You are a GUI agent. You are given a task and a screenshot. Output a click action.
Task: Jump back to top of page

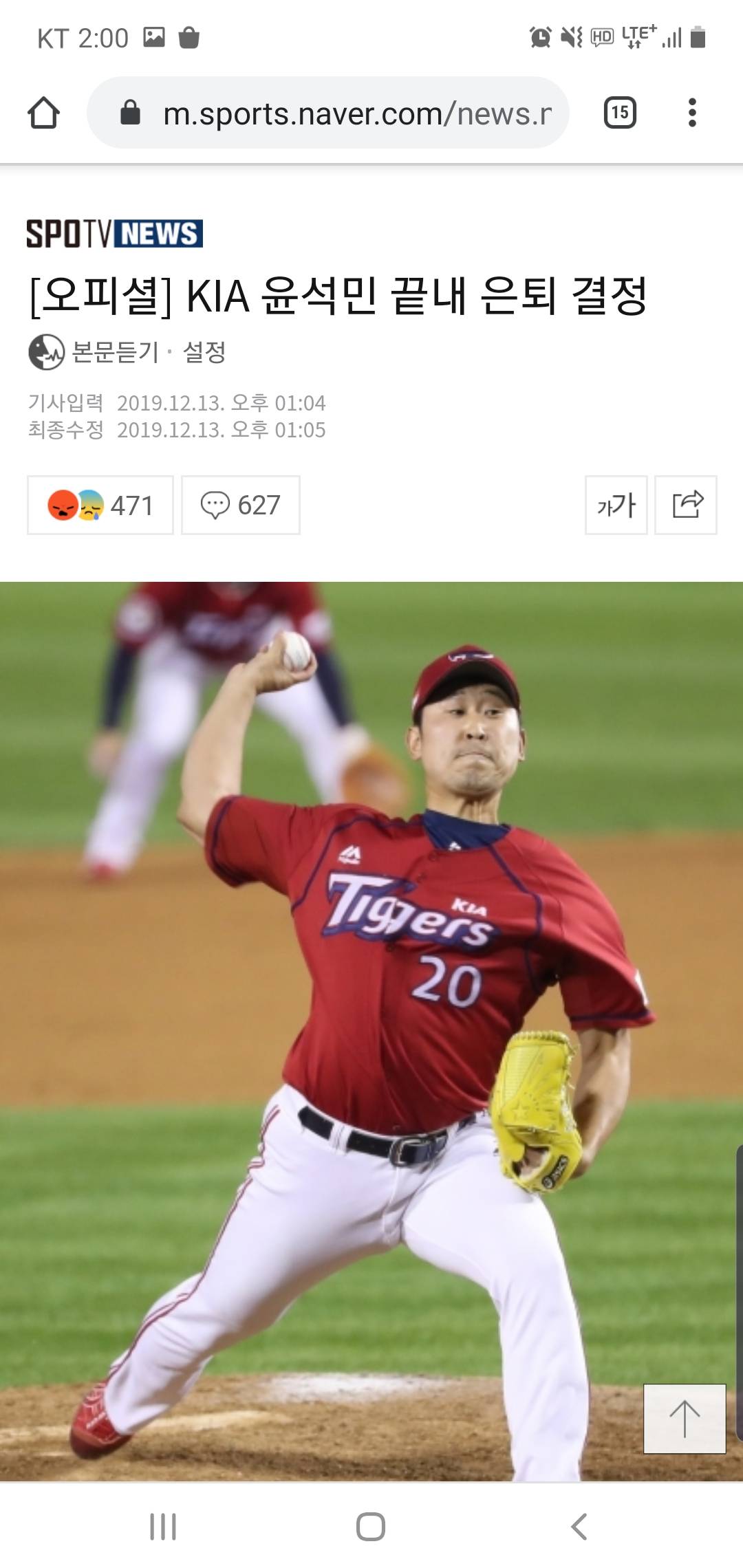pos(684,1418)
